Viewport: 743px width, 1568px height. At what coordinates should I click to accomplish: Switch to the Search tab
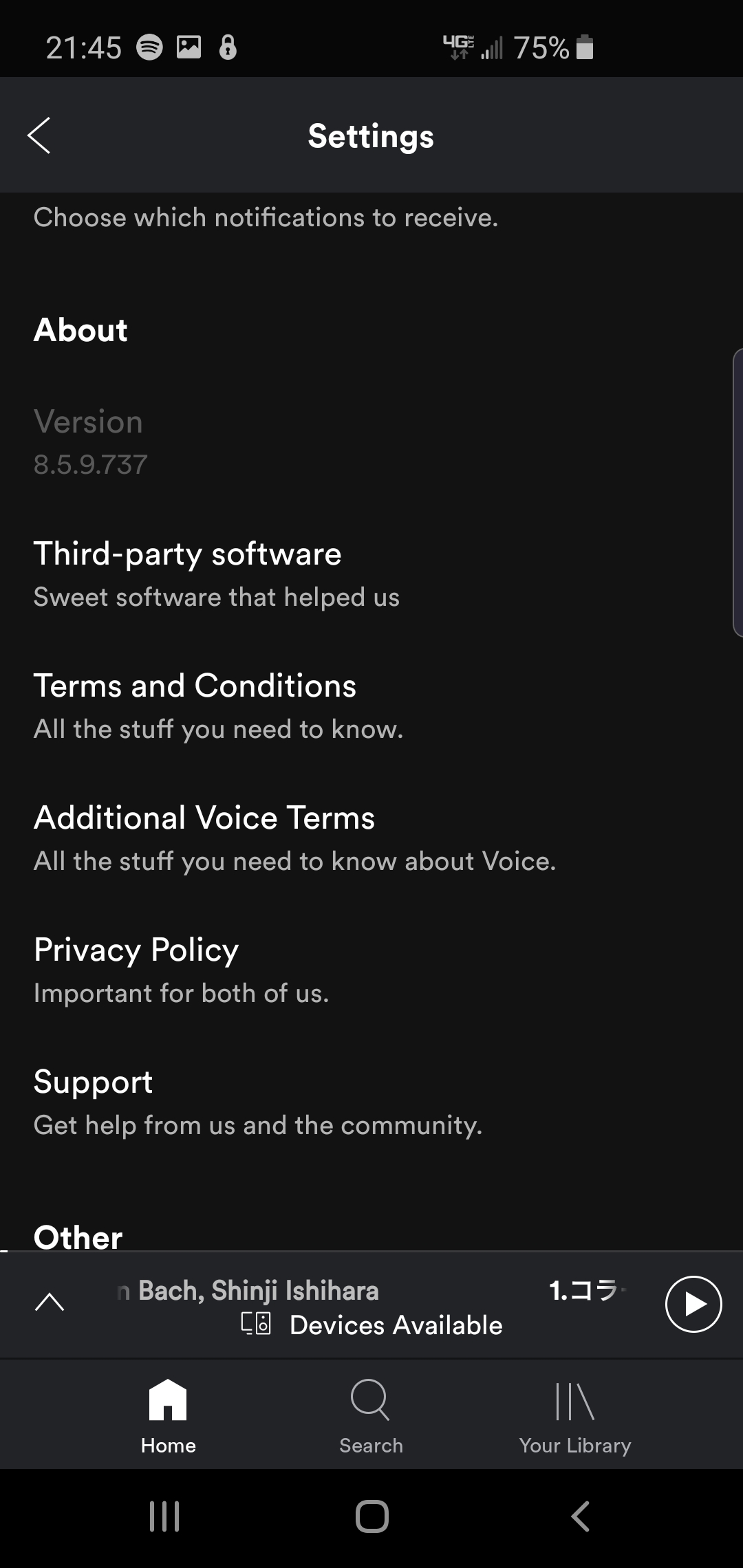point(371,1417)
